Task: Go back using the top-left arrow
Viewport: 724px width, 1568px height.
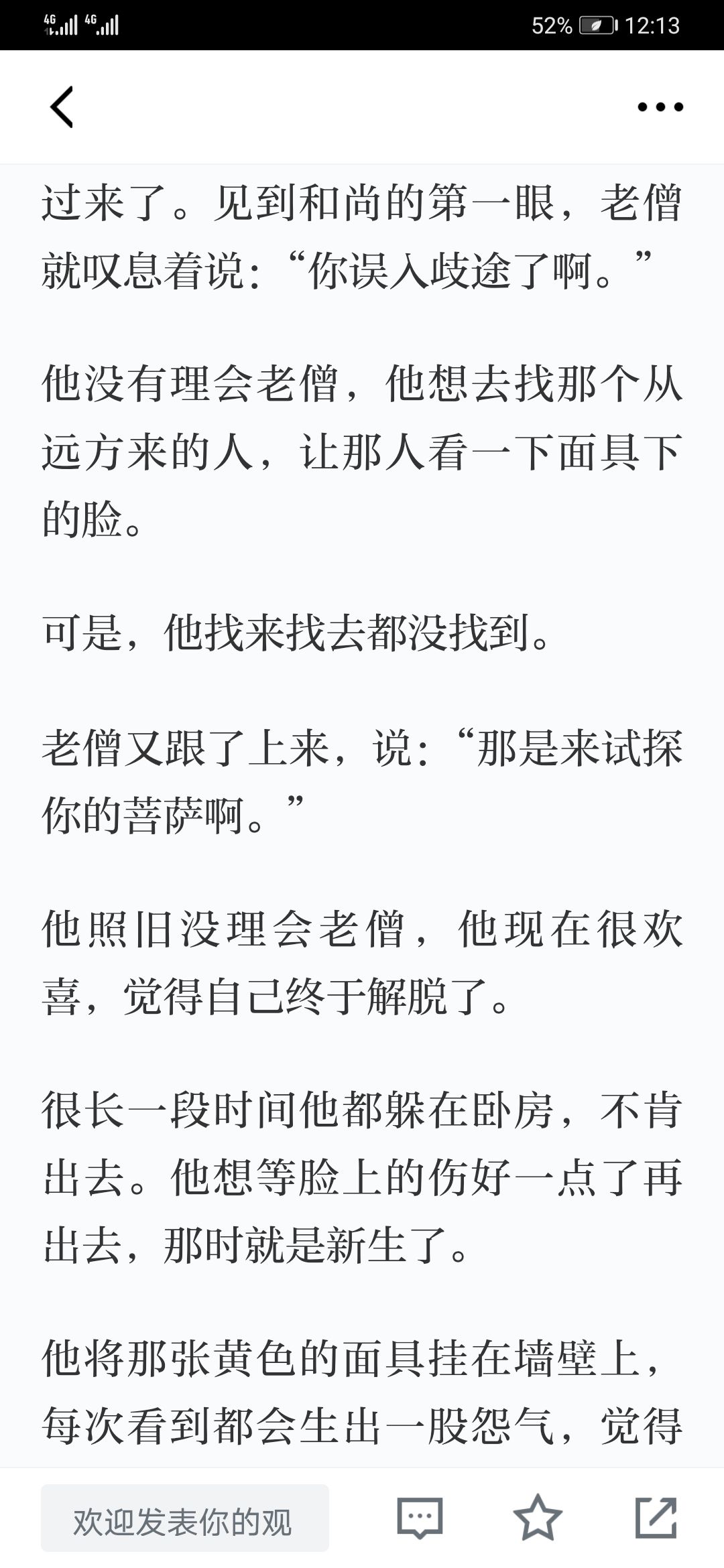Action: pyautogui.click(x=62, y=107)
